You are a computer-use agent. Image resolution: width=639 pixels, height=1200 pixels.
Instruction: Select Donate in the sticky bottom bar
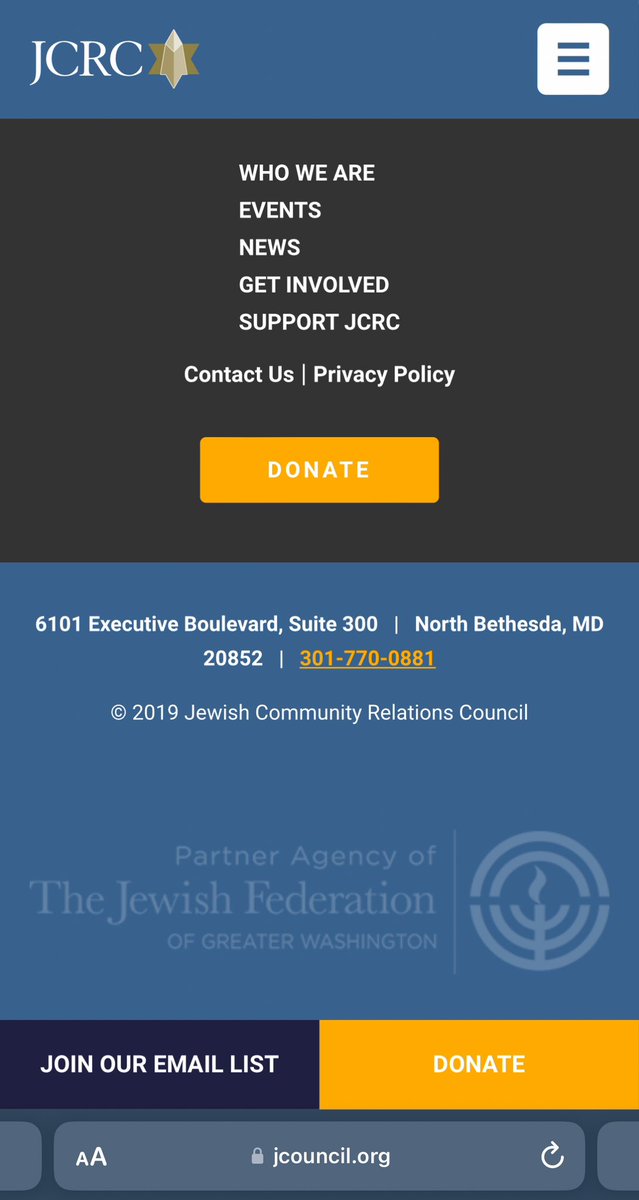(x=479, y=1064)
